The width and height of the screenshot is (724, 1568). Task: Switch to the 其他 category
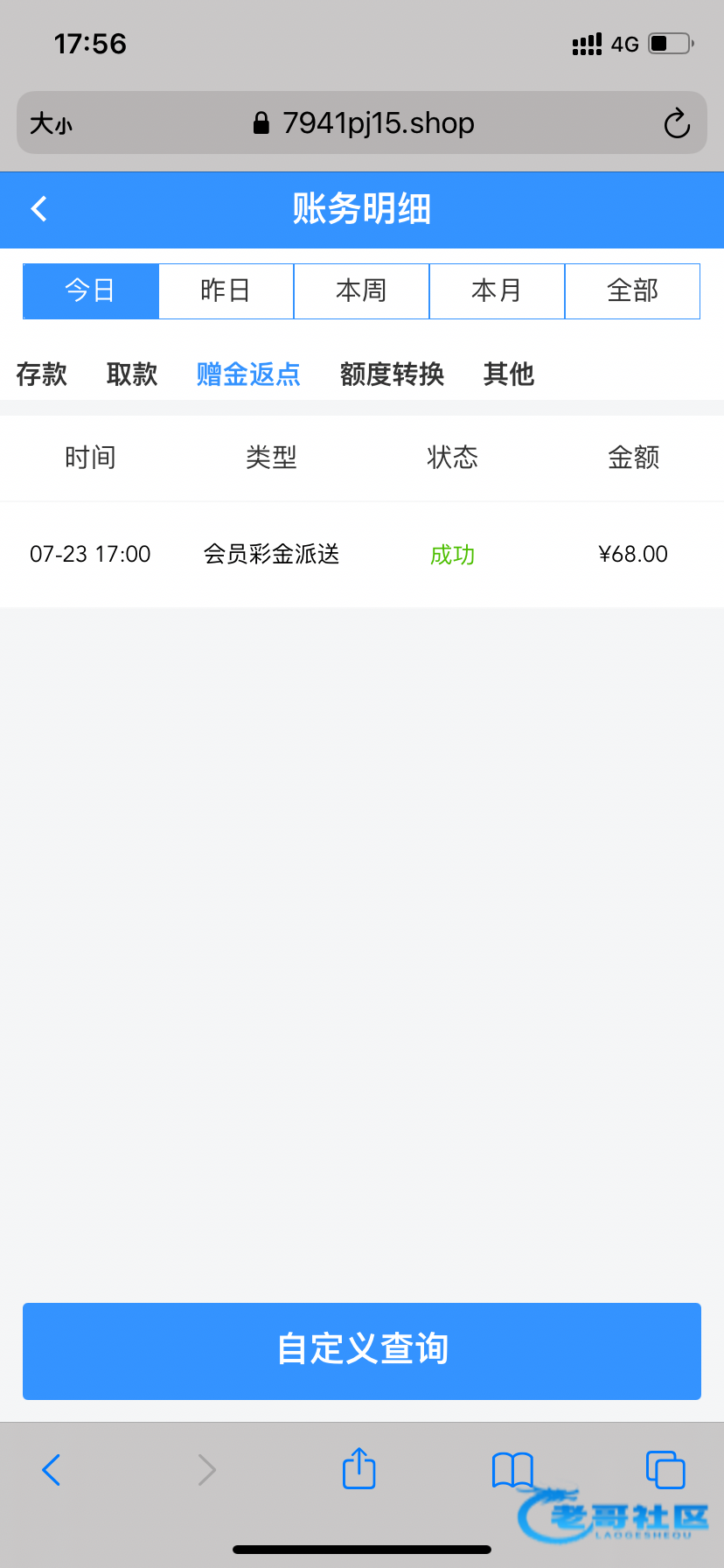509,374
